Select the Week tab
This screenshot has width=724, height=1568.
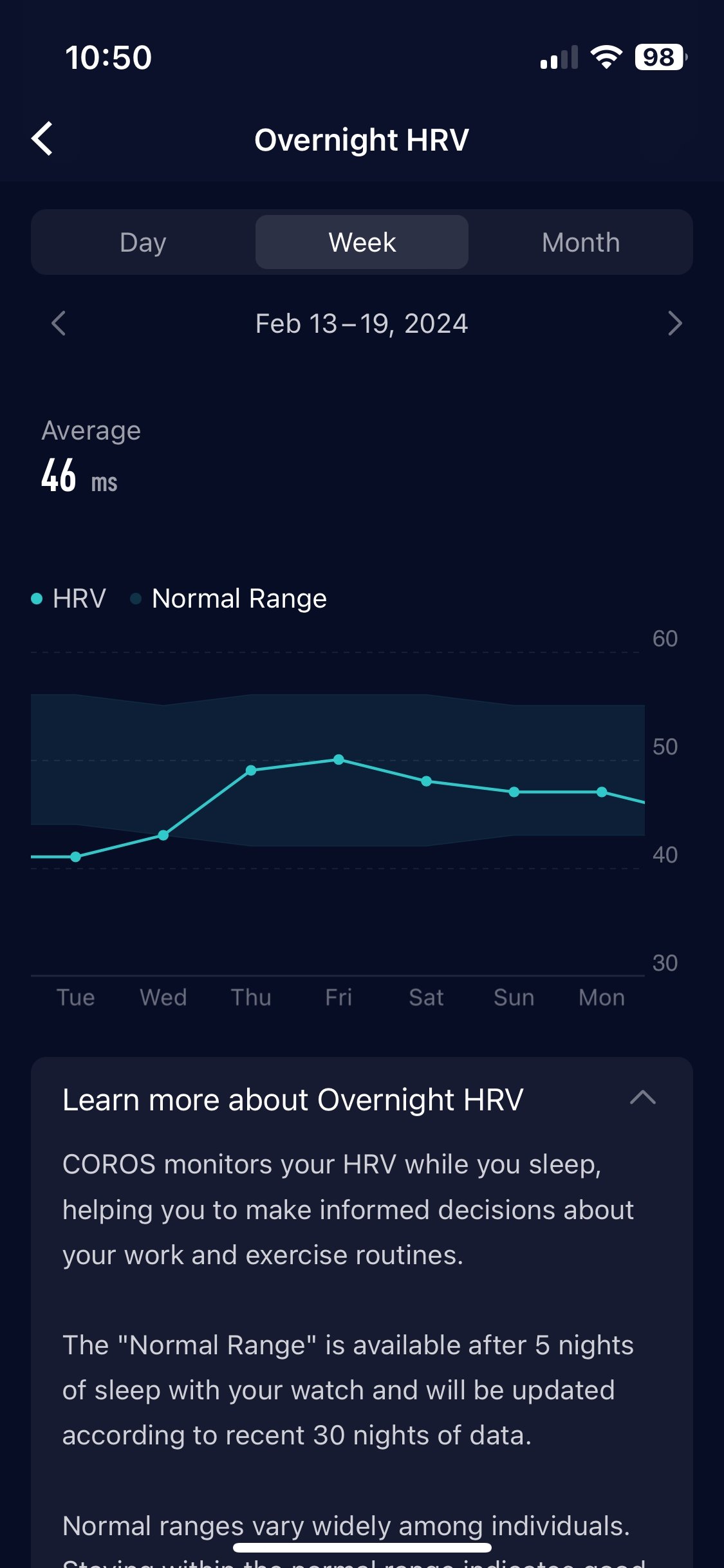tap(362, 243)
